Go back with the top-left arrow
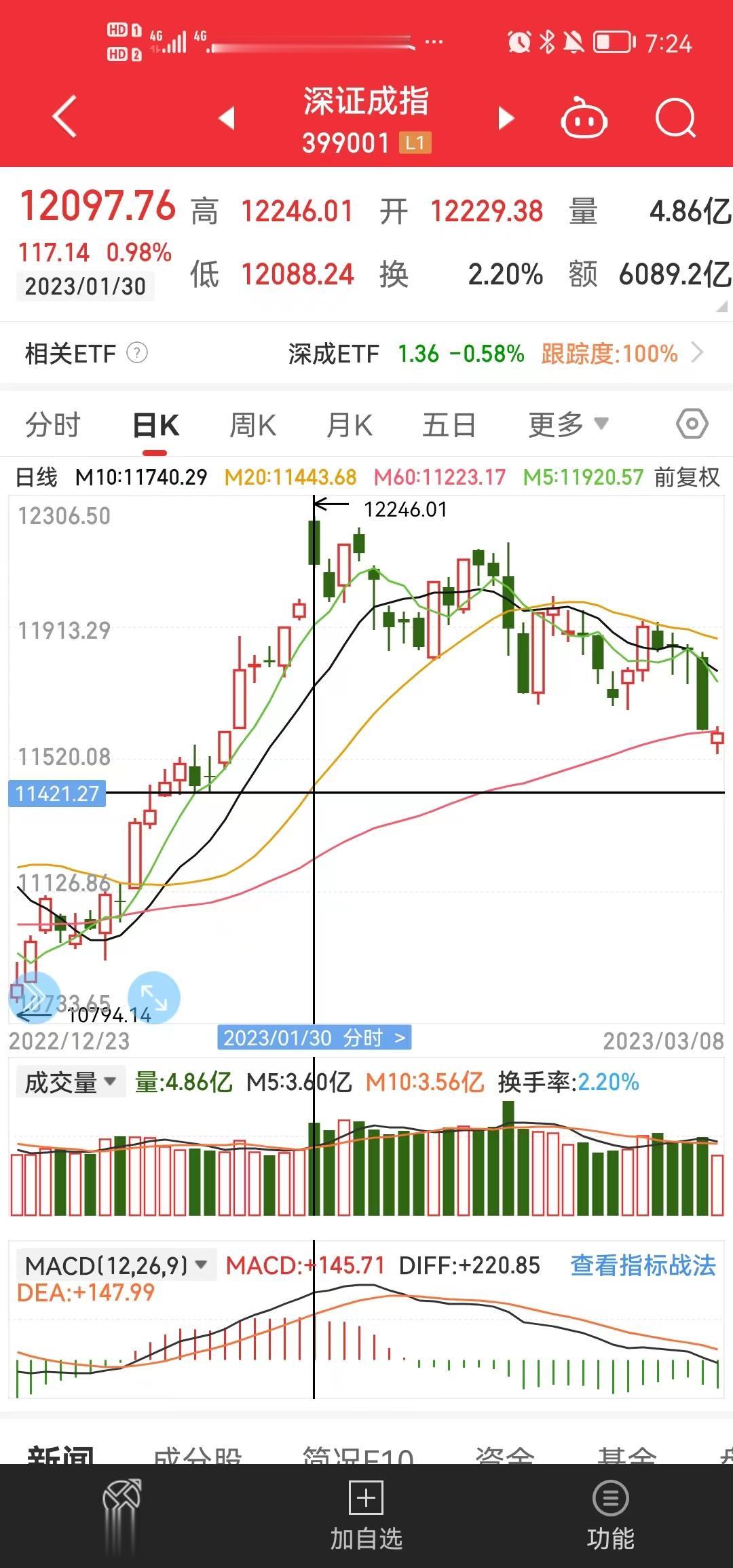The width and height of the screenshot is (733, 1568). point(64,117)
